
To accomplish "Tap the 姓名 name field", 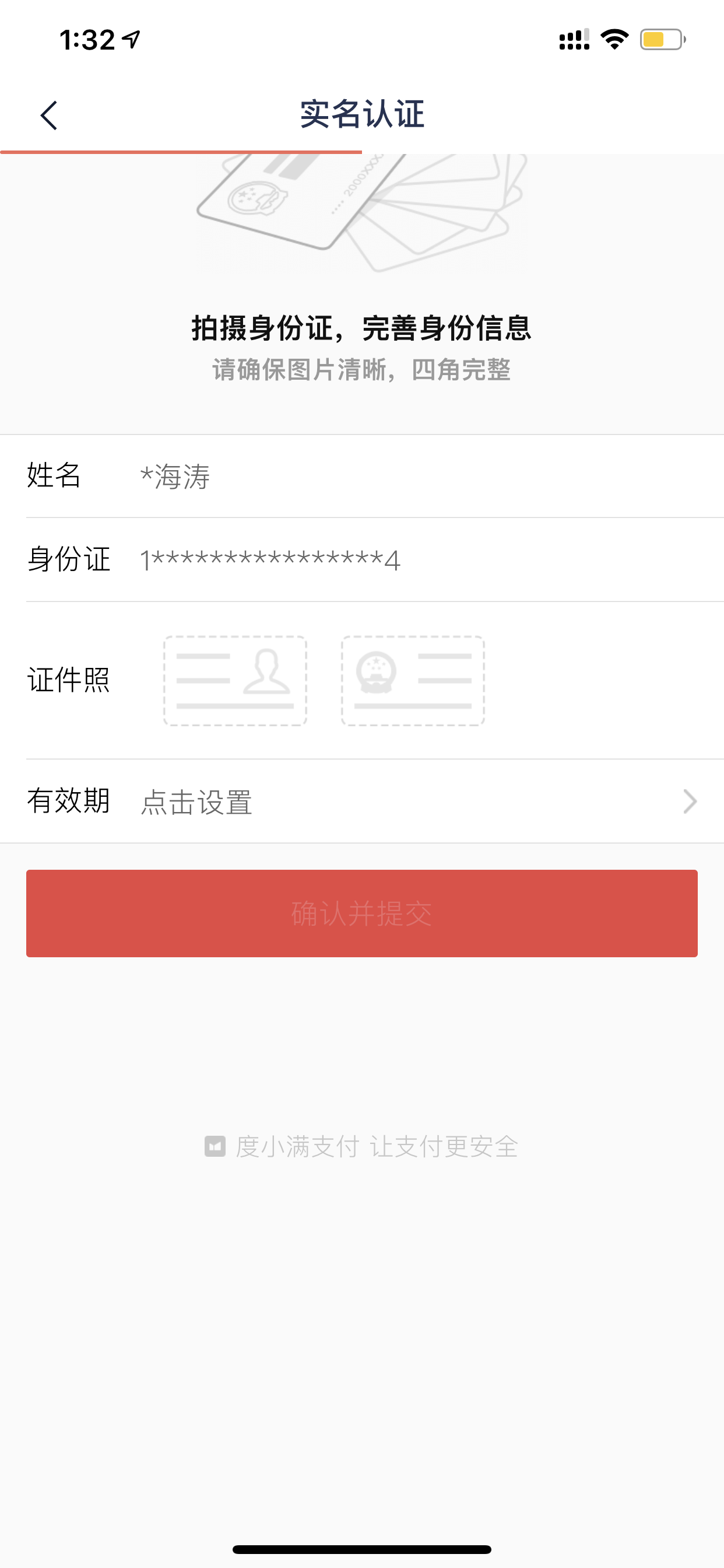I will (x=362, y=476).
